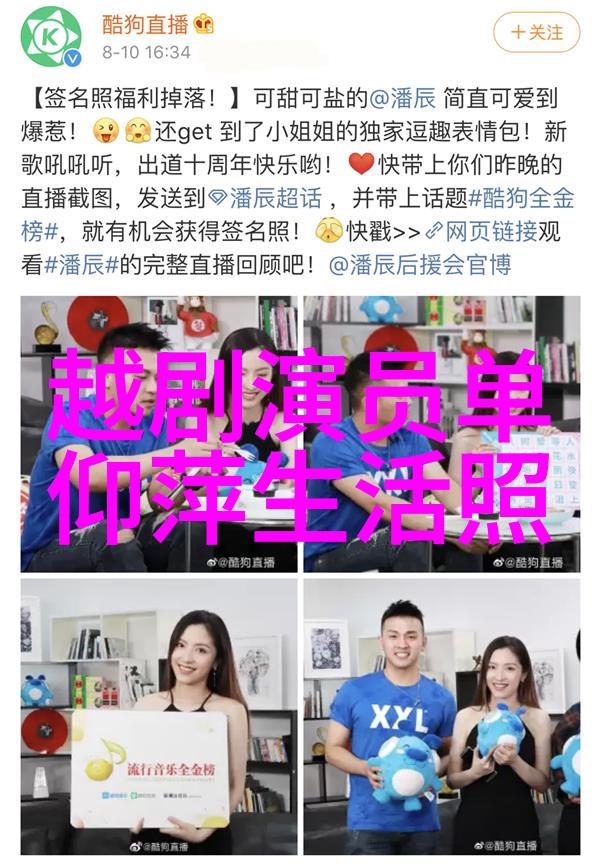Follow the 酷狗直播 account

536,32
